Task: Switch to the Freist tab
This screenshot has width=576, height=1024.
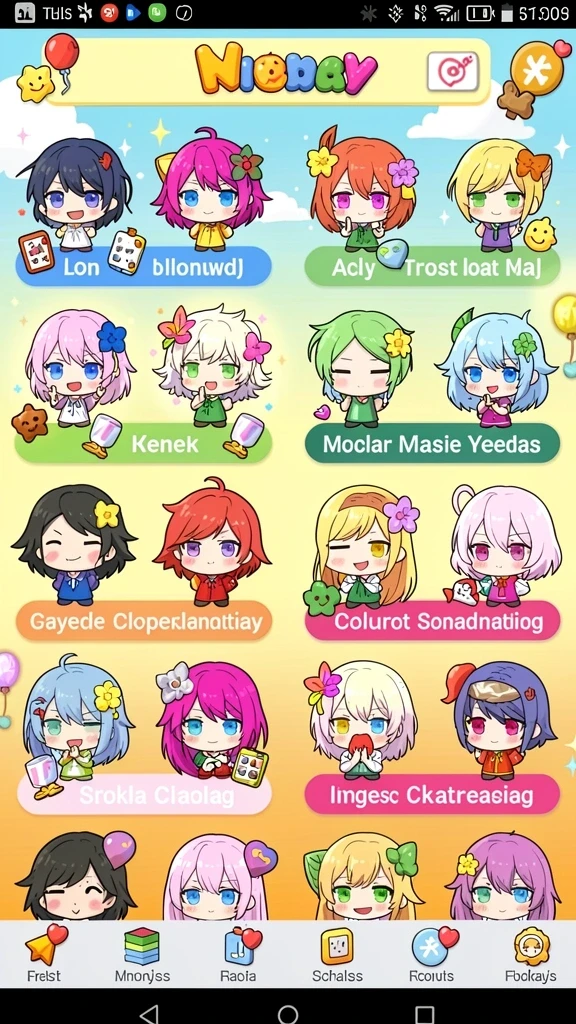Action: point(43,953)
